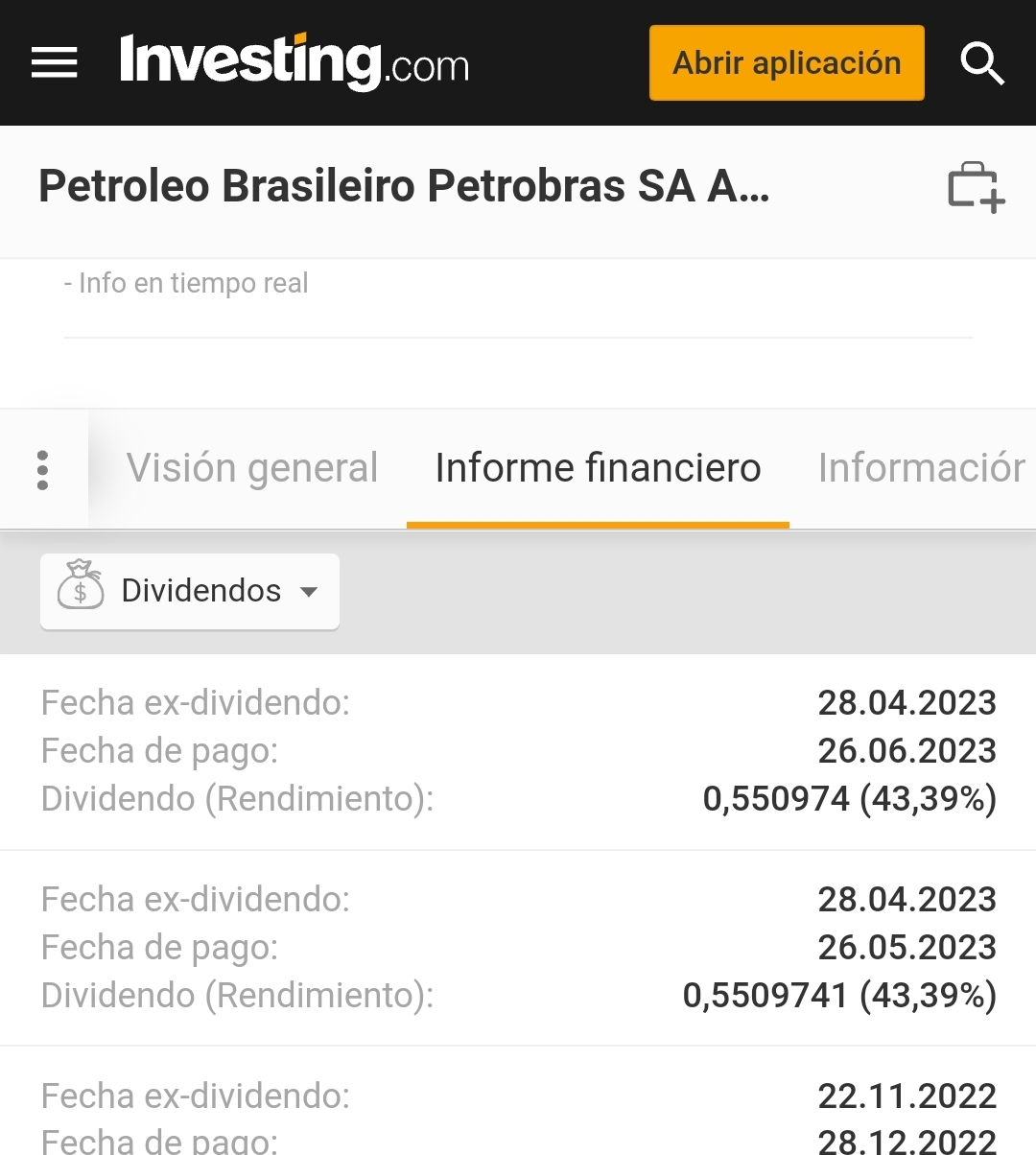Open the Dividendos report type dropdown

click(189, 591)
